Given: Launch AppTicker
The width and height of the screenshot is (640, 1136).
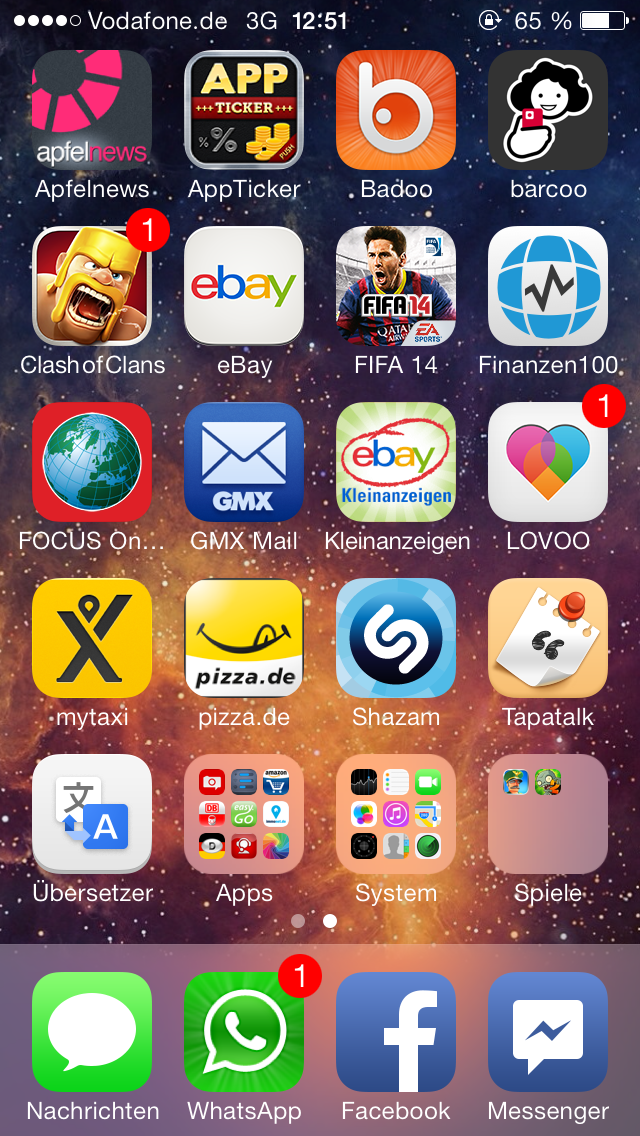Looking at the screenshot, I should pos(244,110).
